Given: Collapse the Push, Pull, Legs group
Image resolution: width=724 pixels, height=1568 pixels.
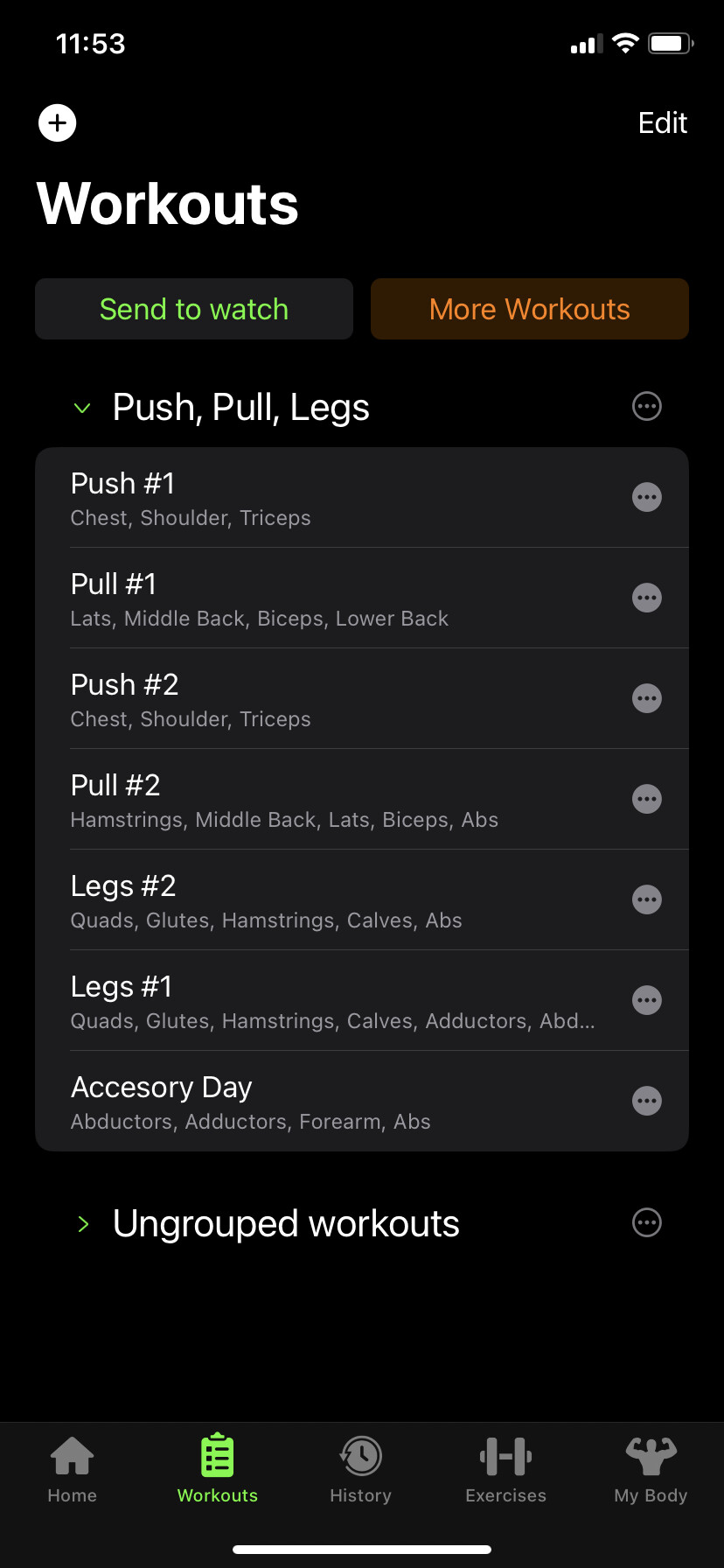Looking at the screenshot, I should tap(83, 408).
